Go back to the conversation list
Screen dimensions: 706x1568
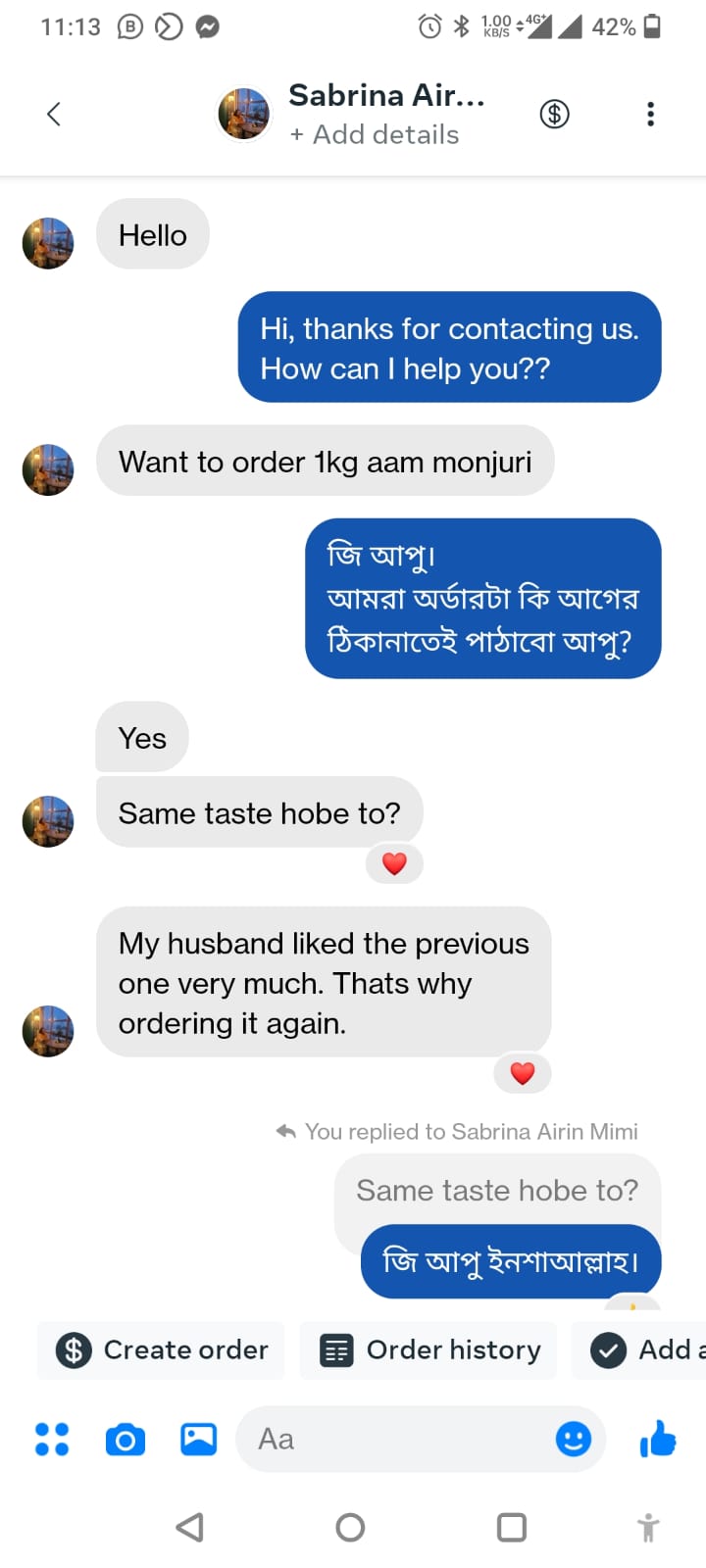54,114
